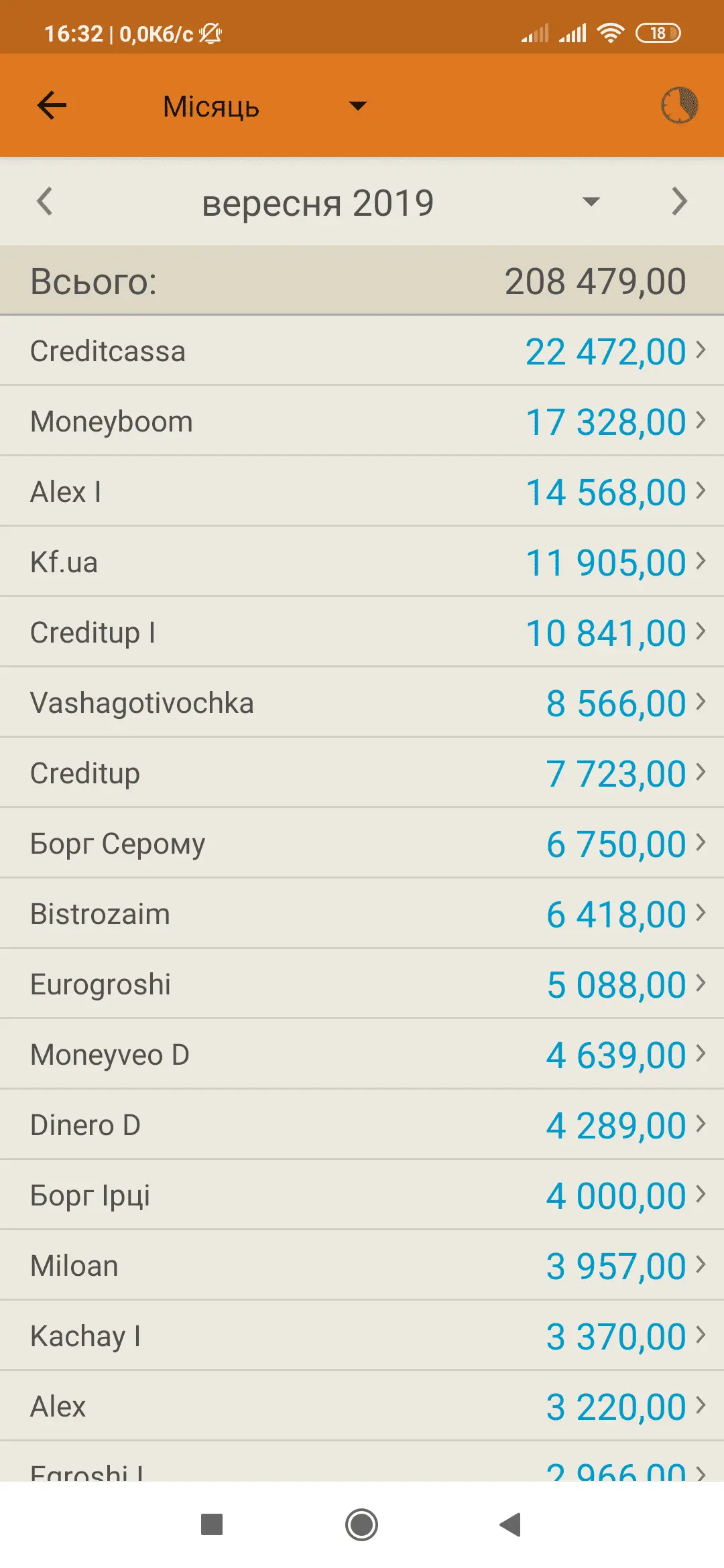
Task: Open the pie chart view
Action: 679,105
